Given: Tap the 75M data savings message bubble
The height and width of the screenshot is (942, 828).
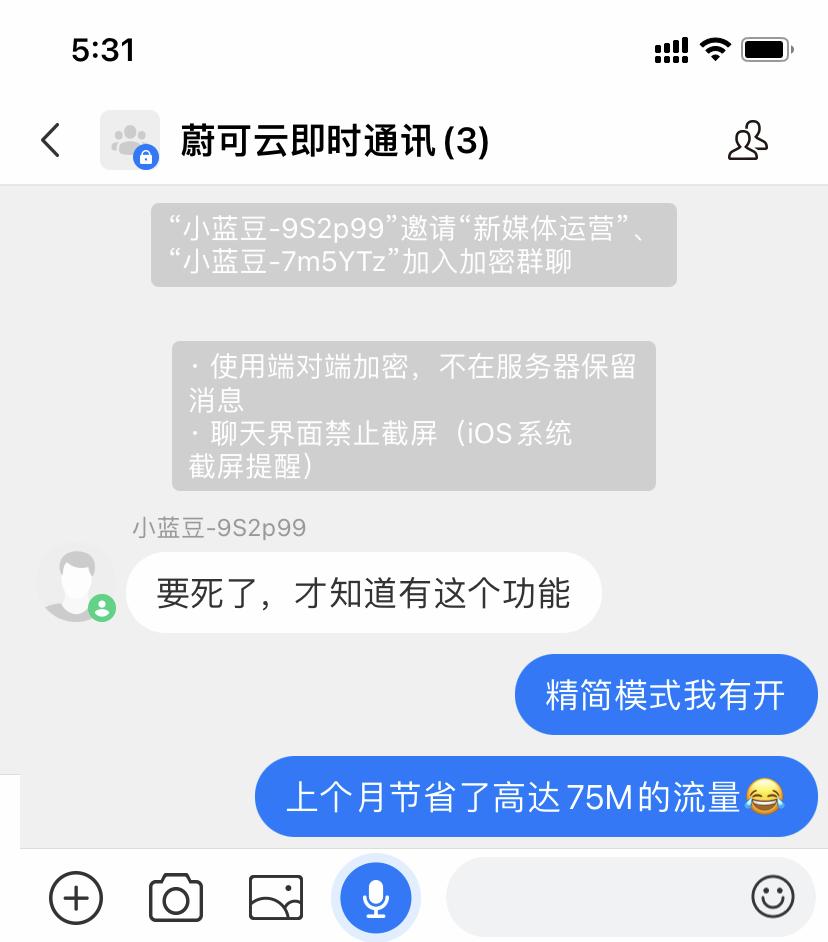Looking at the screenshot, I should click(536, 797).
